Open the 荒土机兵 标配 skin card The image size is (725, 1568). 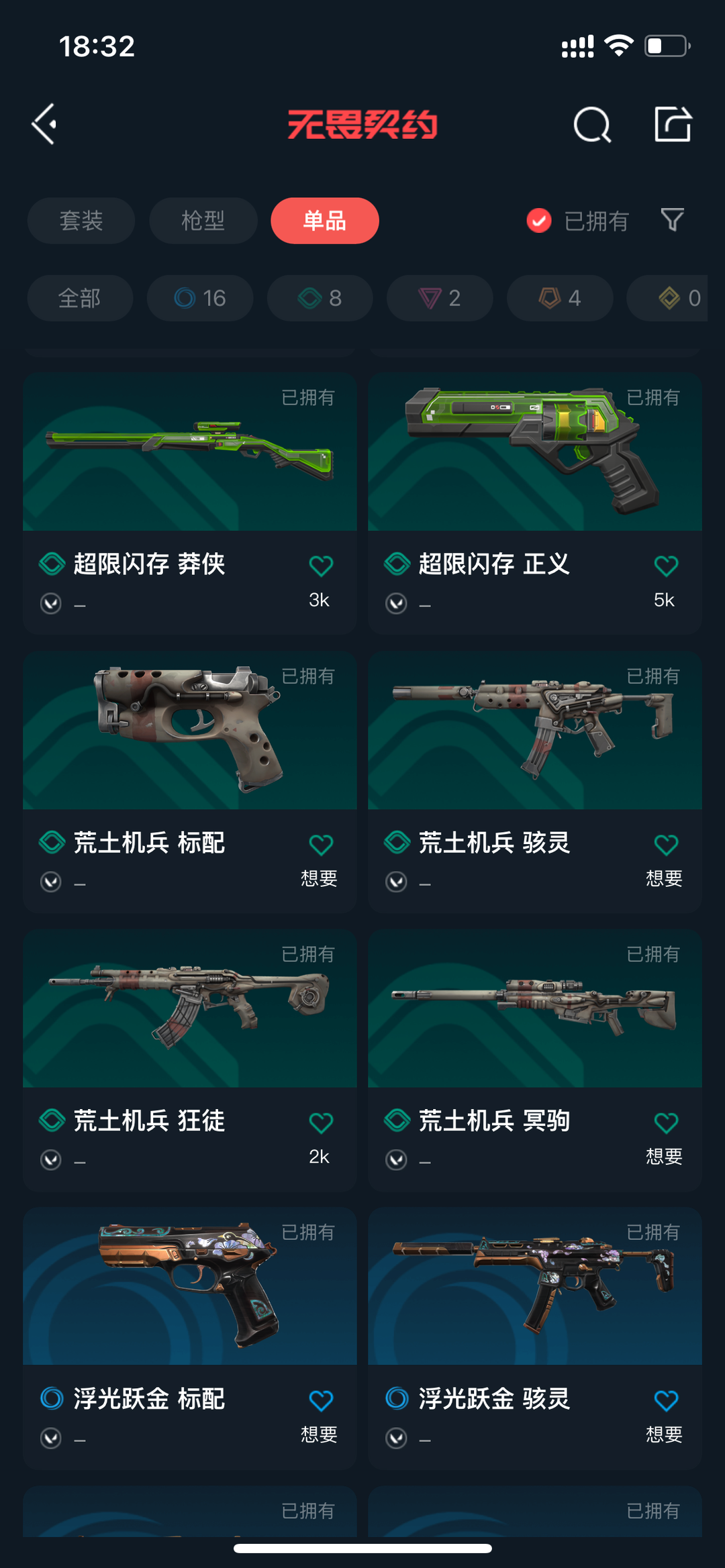190,782
